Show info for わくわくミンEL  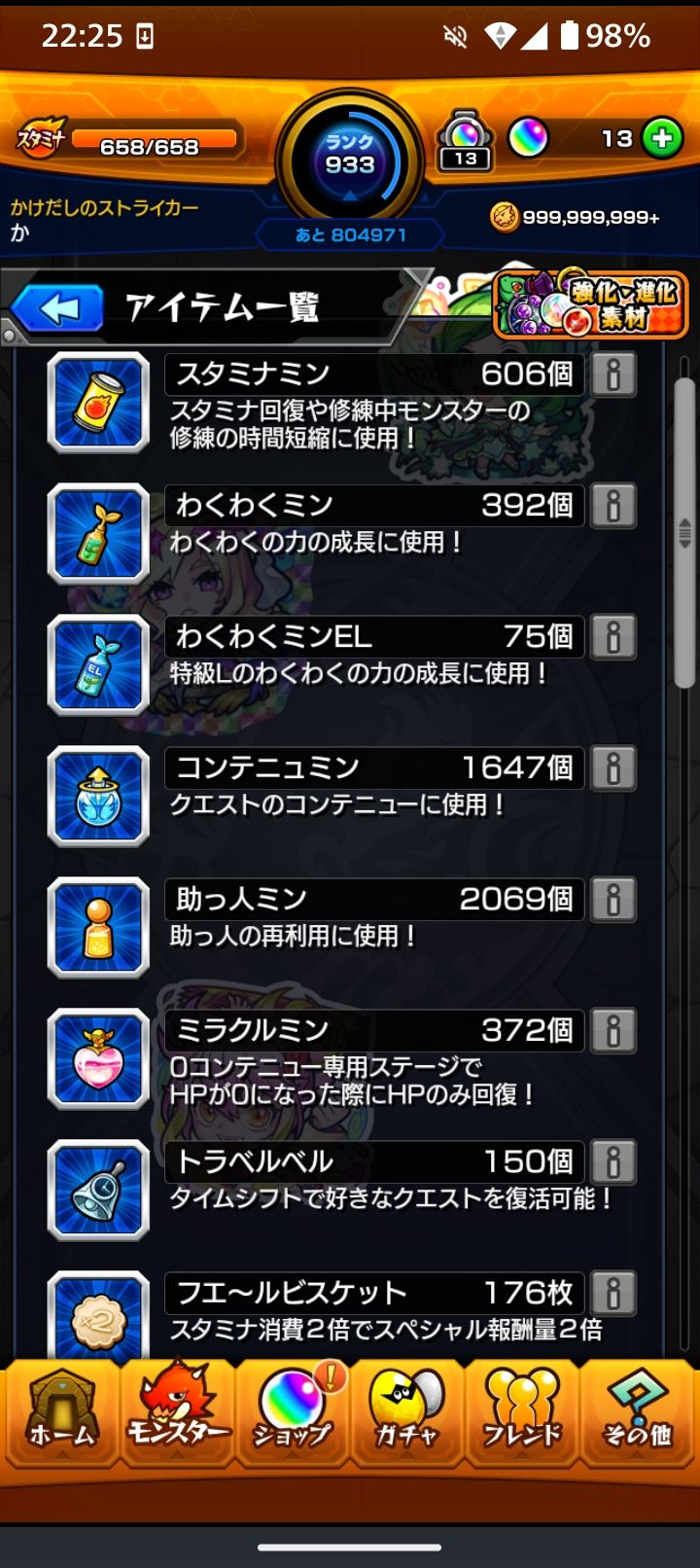pos(613,637)
